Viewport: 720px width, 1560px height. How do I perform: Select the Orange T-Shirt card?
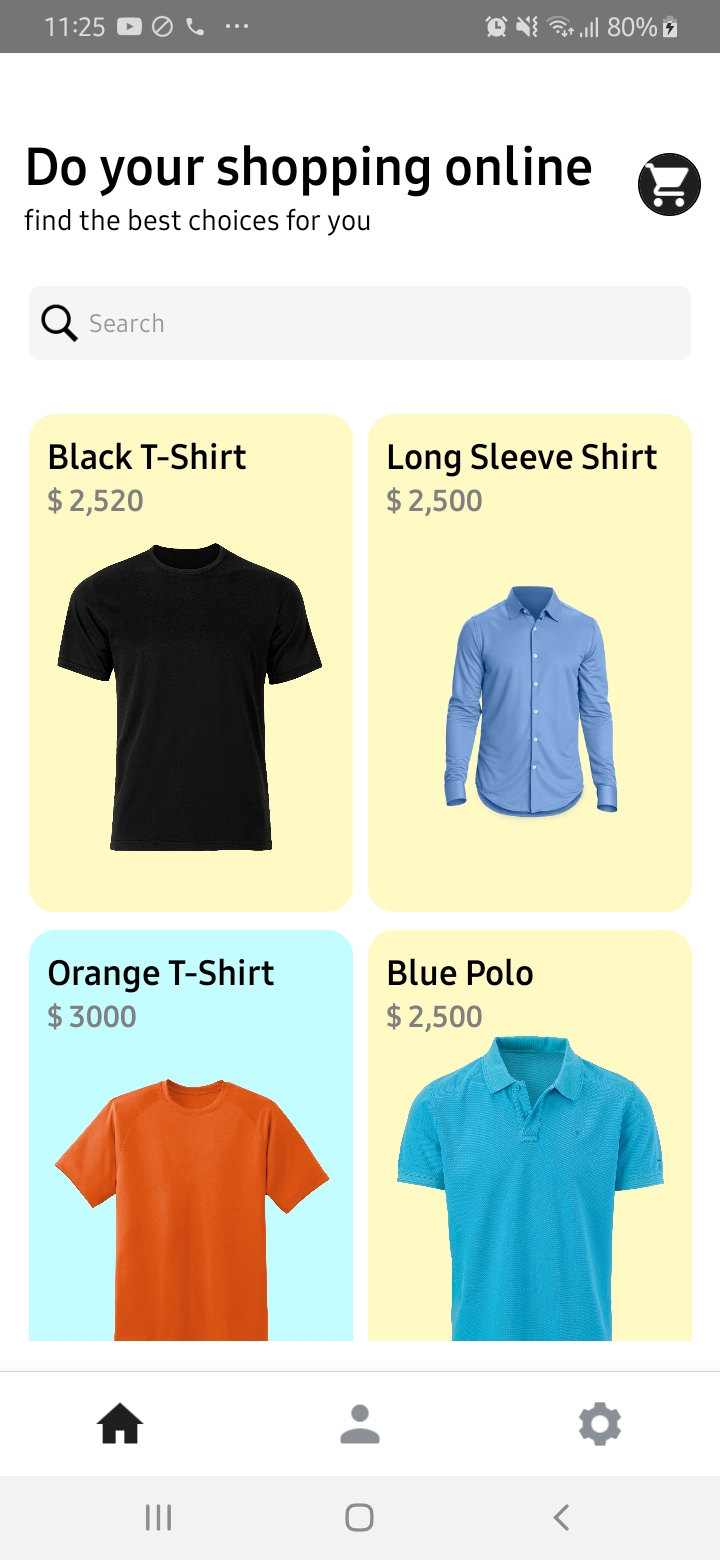(x=191, y=1136)
